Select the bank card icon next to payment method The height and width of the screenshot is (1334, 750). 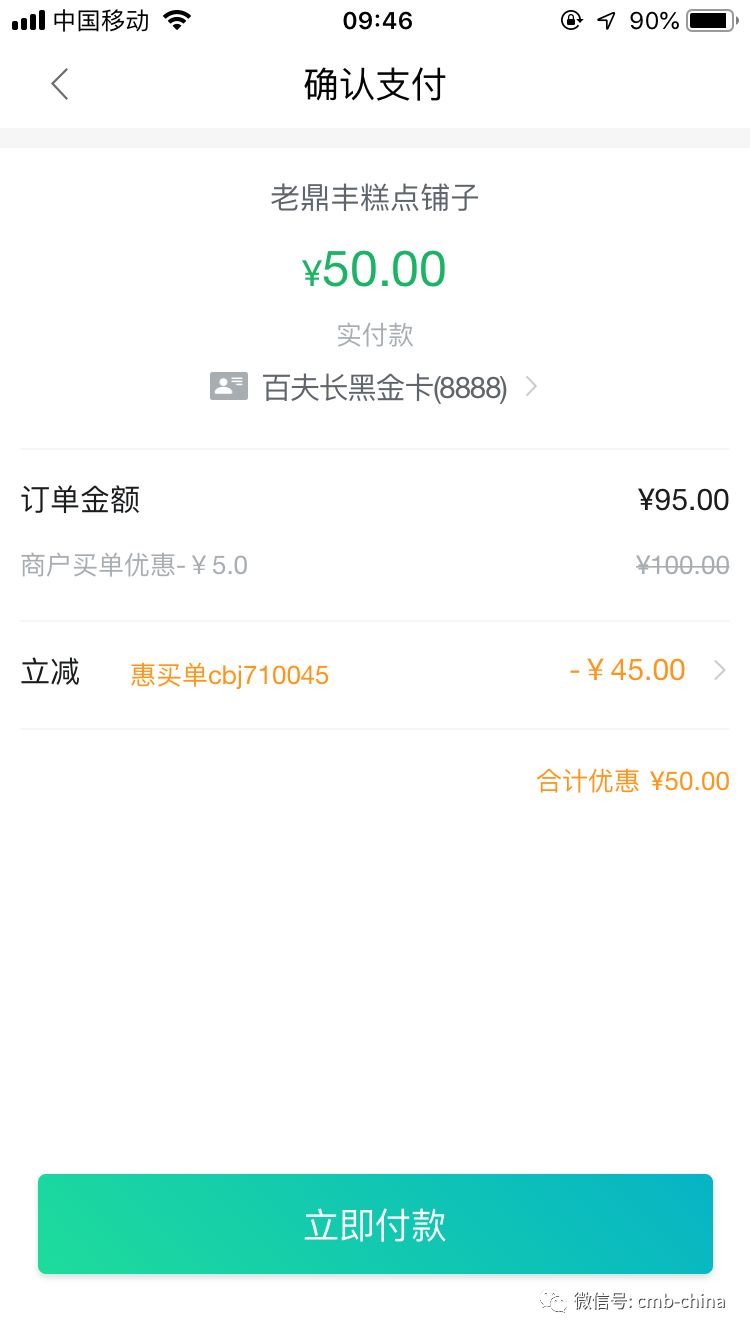[x=229, y=386]
